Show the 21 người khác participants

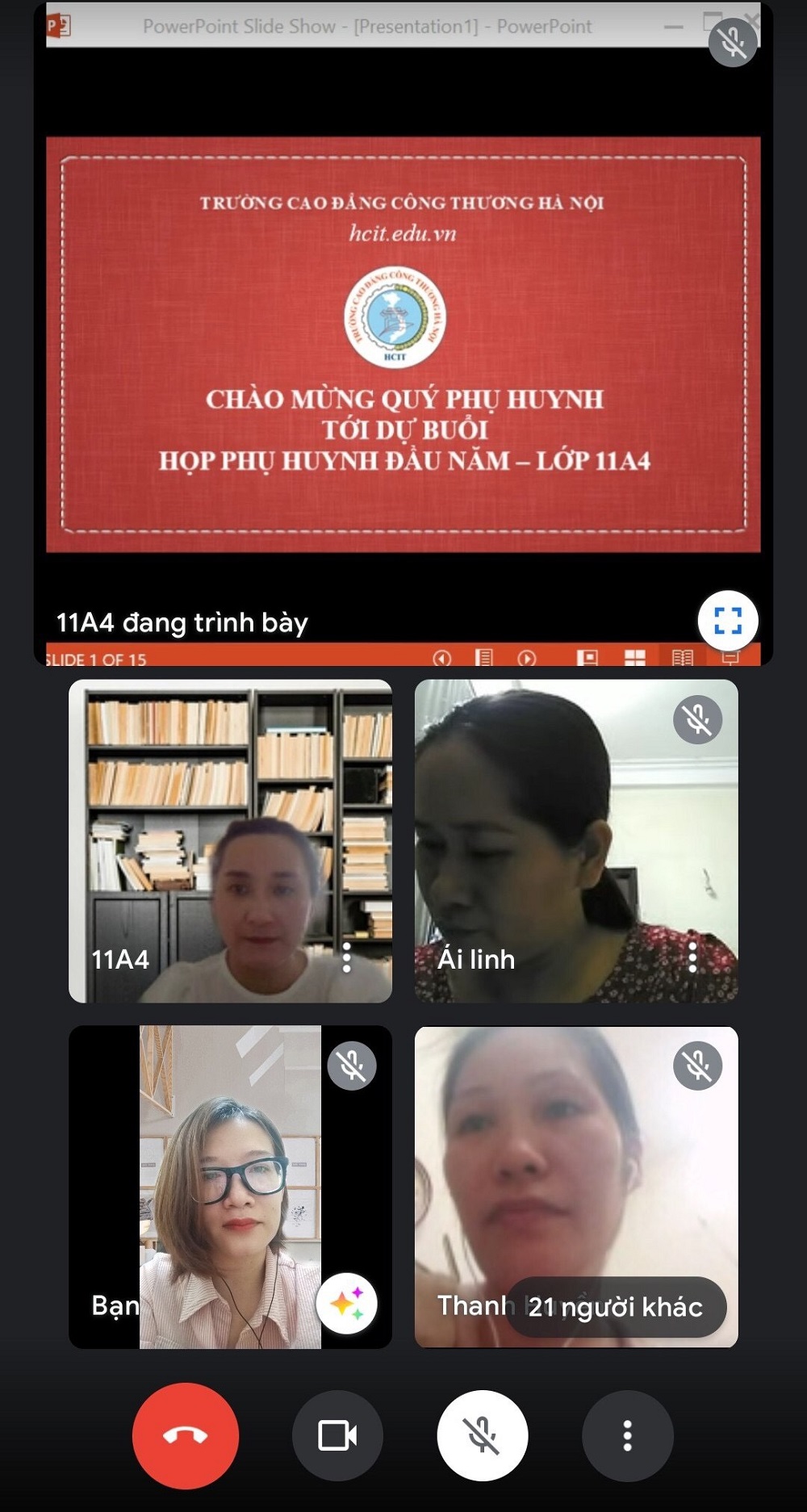coord(615,1306)
